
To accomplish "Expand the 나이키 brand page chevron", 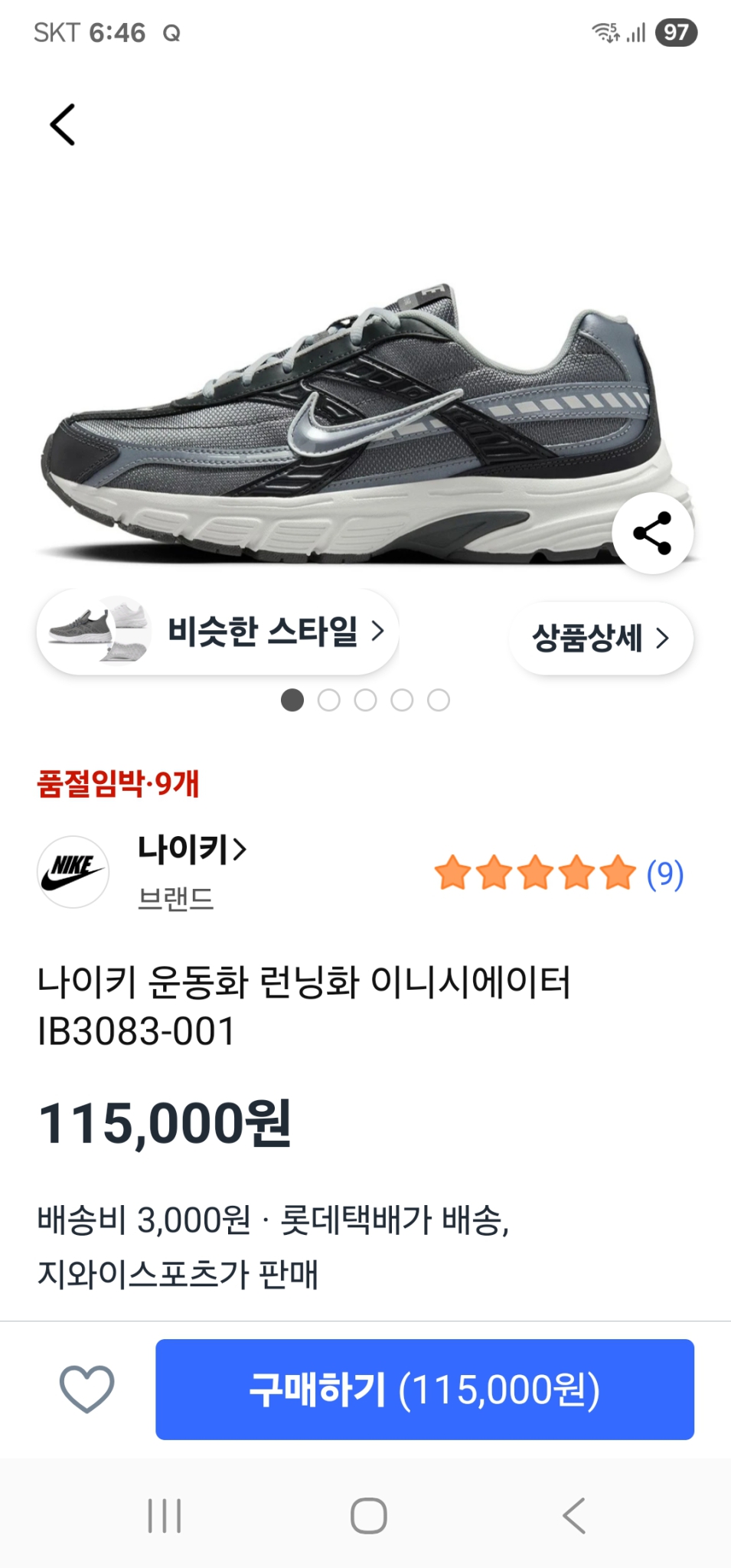I will coord(240,850).
